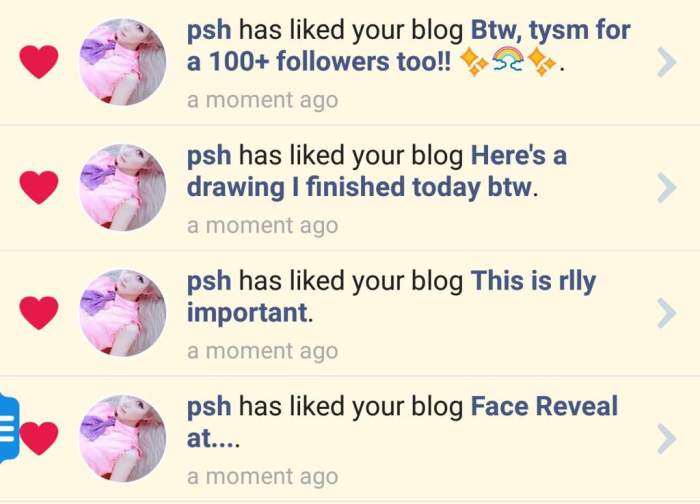700x504 pixels.
Task: Open the 'Face Reveal at....' like notification
Action: tap(400, 422)
